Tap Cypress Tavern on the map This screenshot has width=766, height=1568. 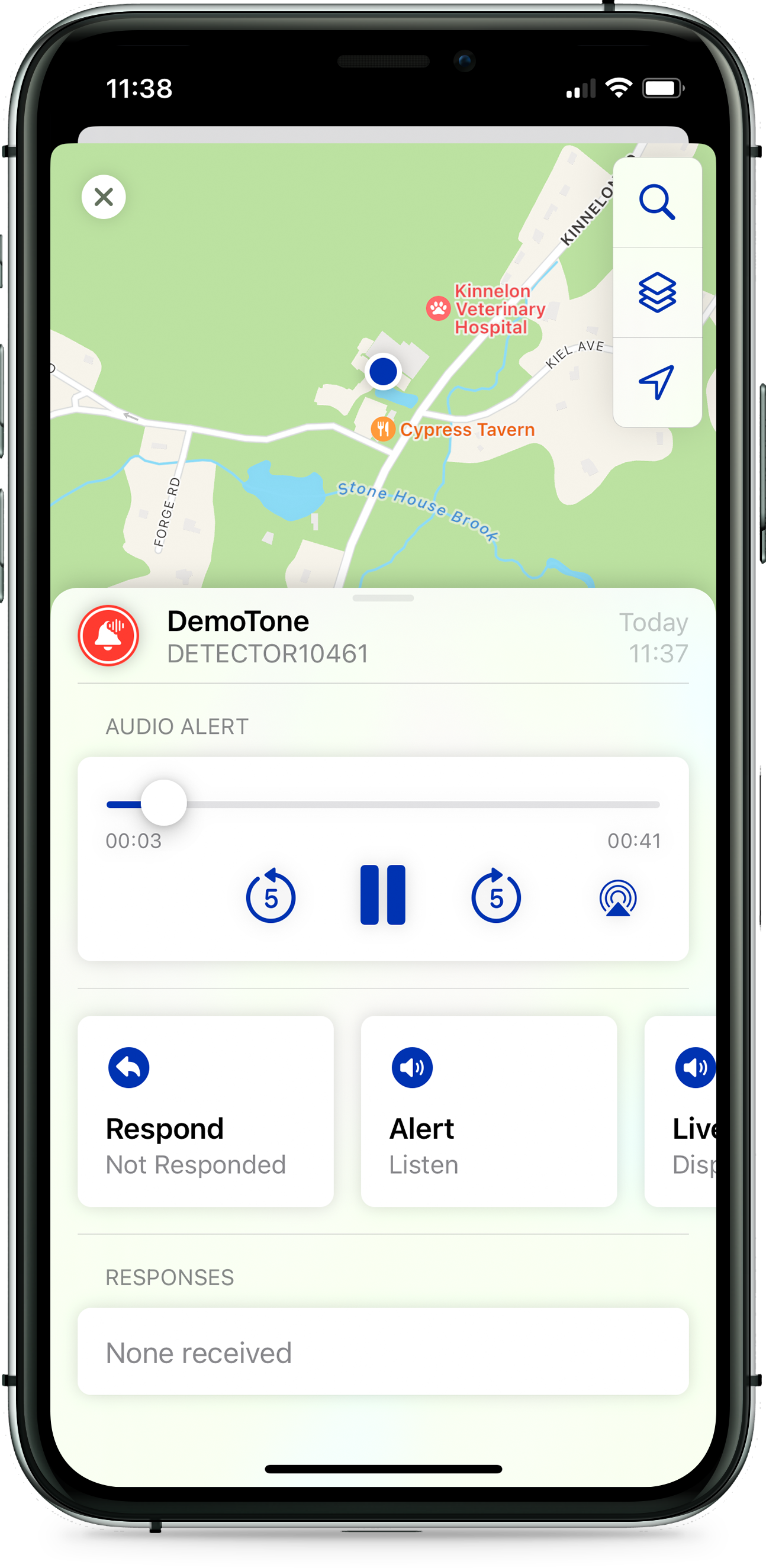click(x=452, y=430)
